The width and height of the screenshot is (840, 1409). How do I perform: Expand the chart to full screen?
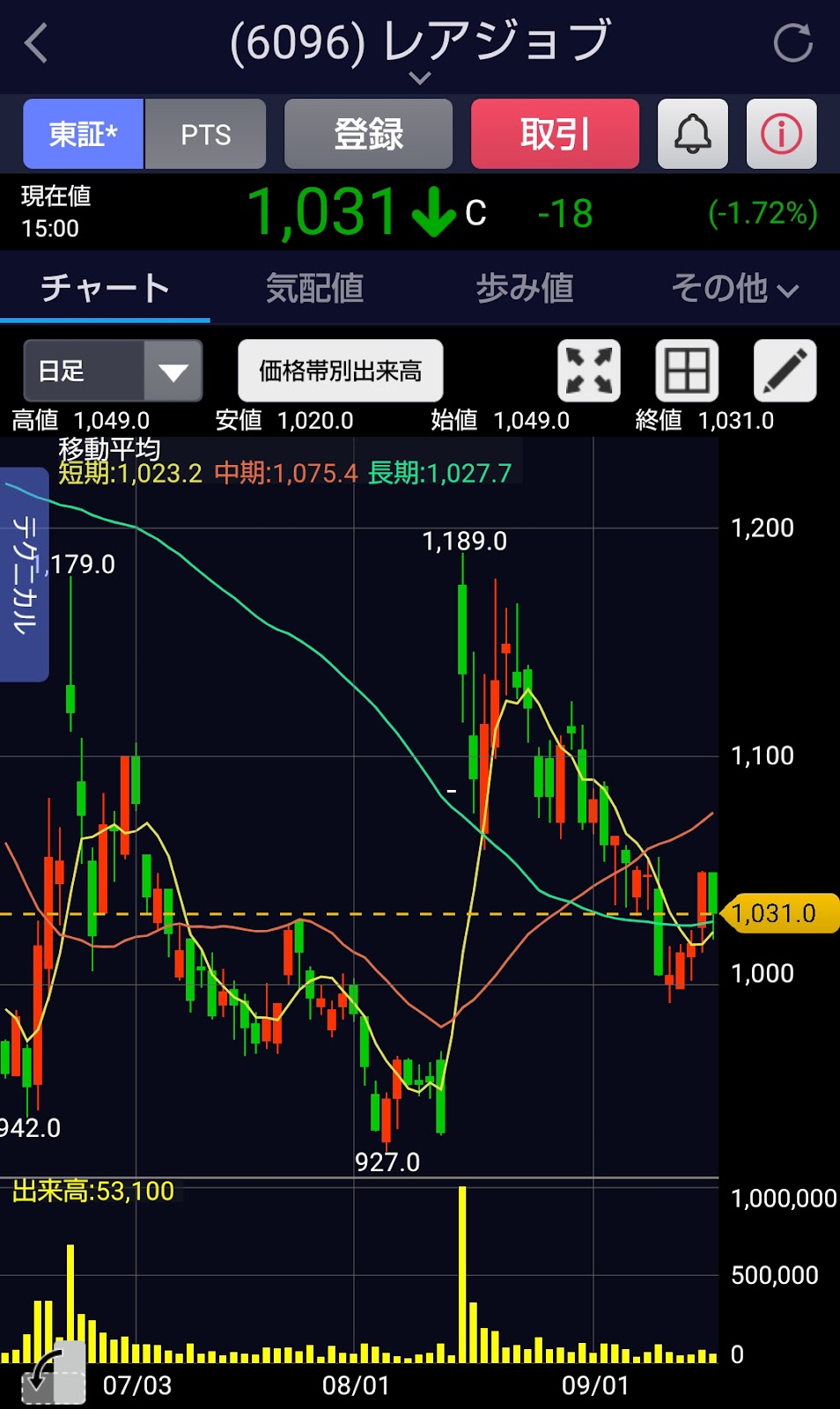point(589,371)
